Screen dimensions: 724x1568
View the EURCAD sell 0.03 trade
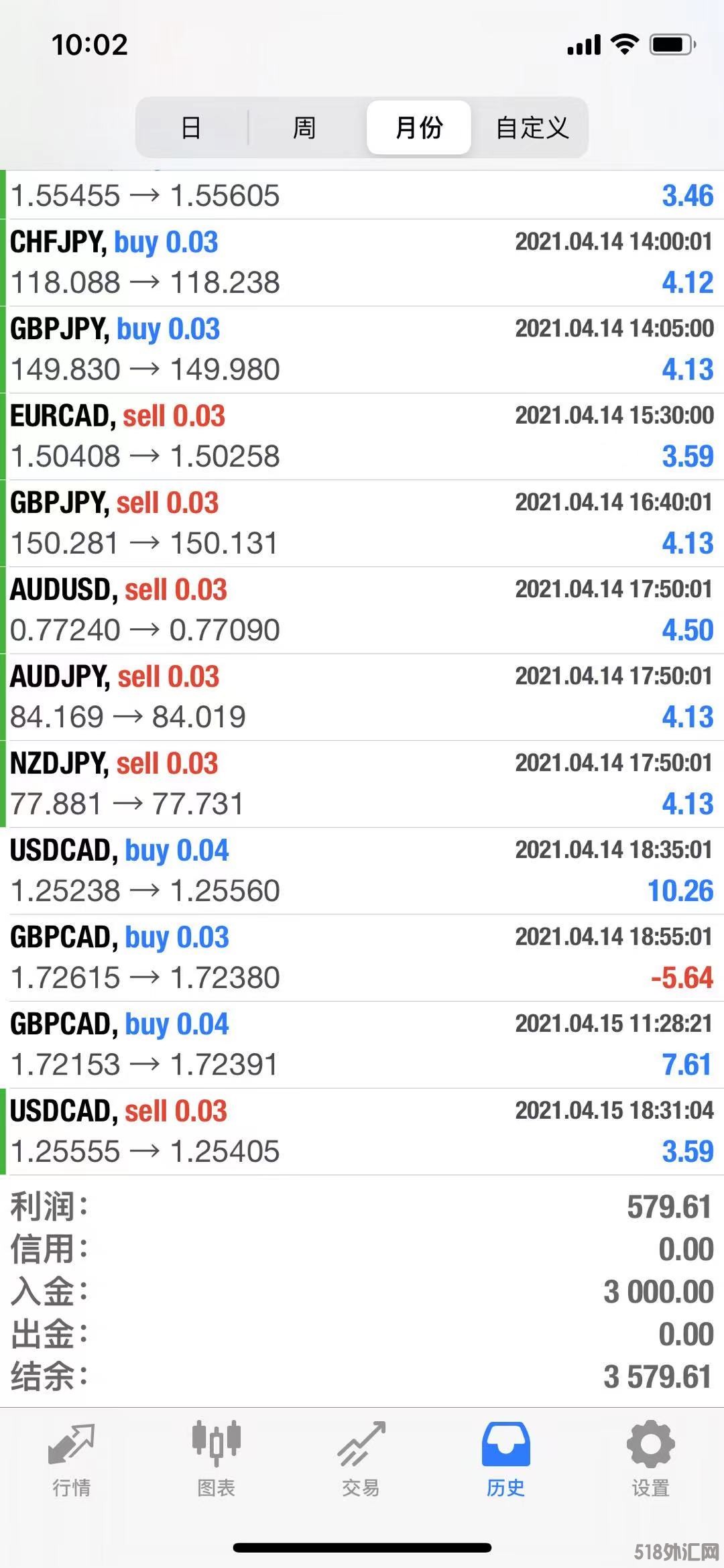click(x=362, y=436)
